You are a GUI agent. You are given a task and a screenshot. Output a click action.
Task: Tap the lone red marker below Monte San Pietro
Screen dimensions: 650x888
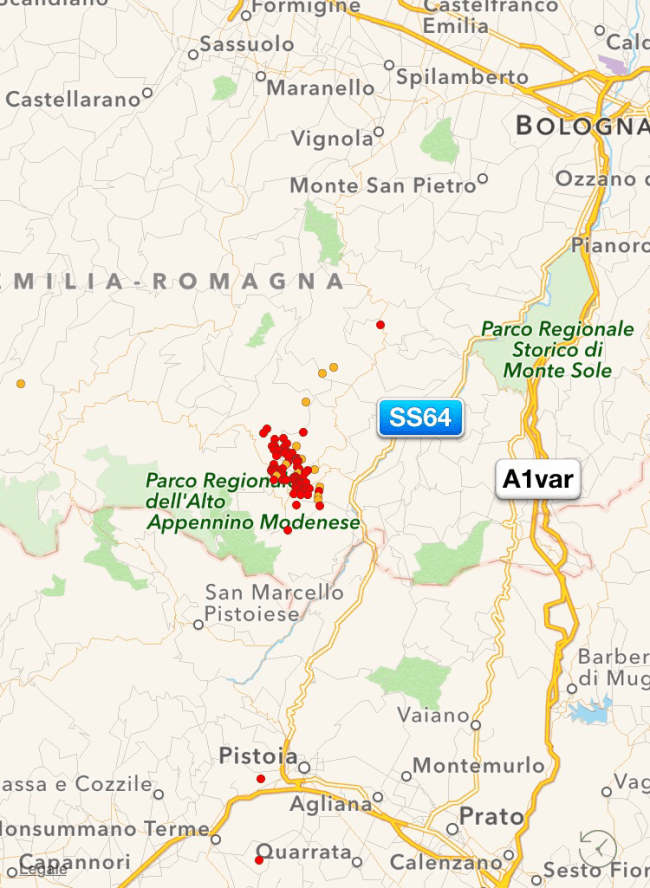pyautogui.click(x=380, y=325)
